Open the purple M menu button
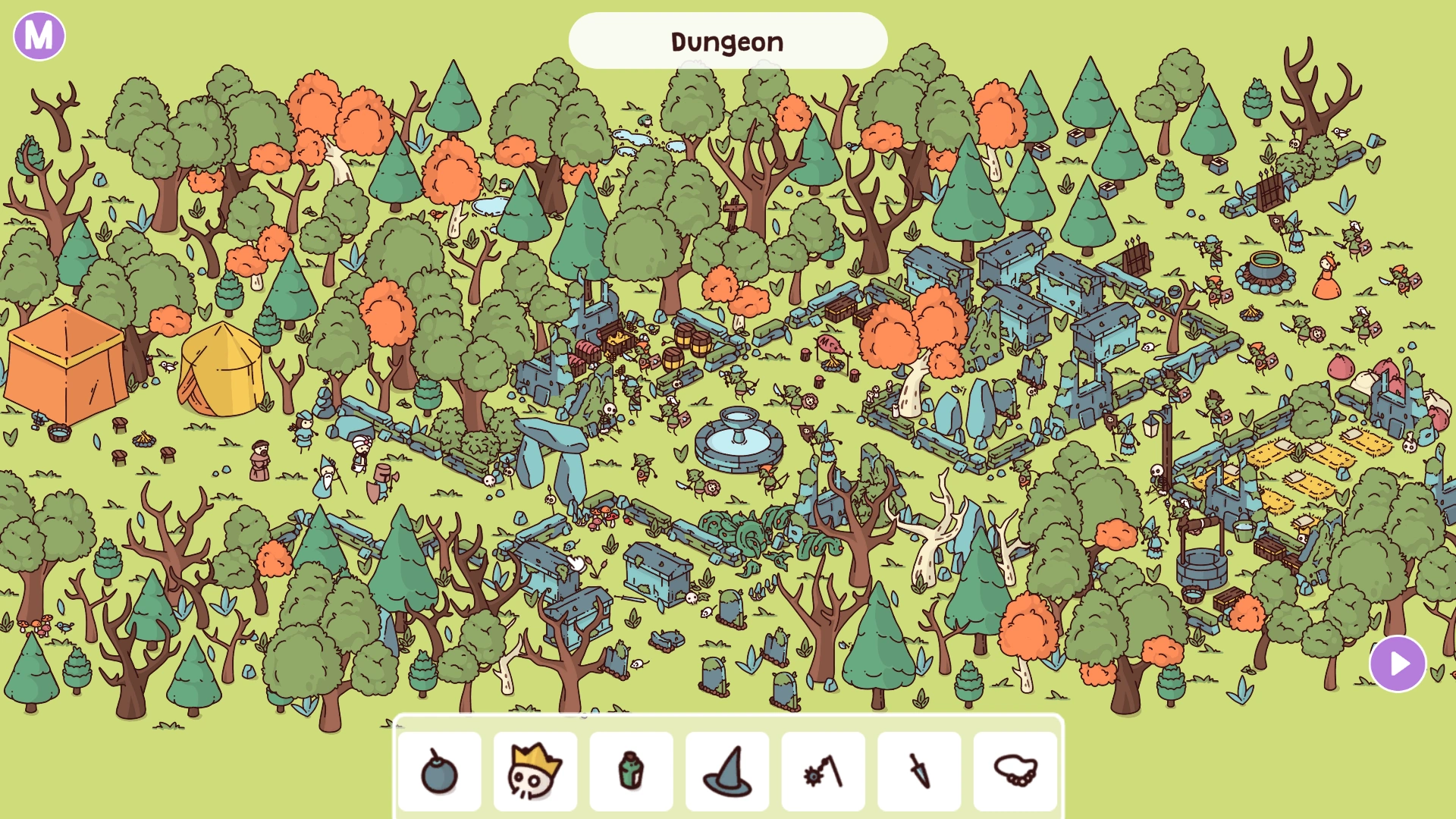The height and width of the screenshot is (819, 1456). (x=39, y=36)
